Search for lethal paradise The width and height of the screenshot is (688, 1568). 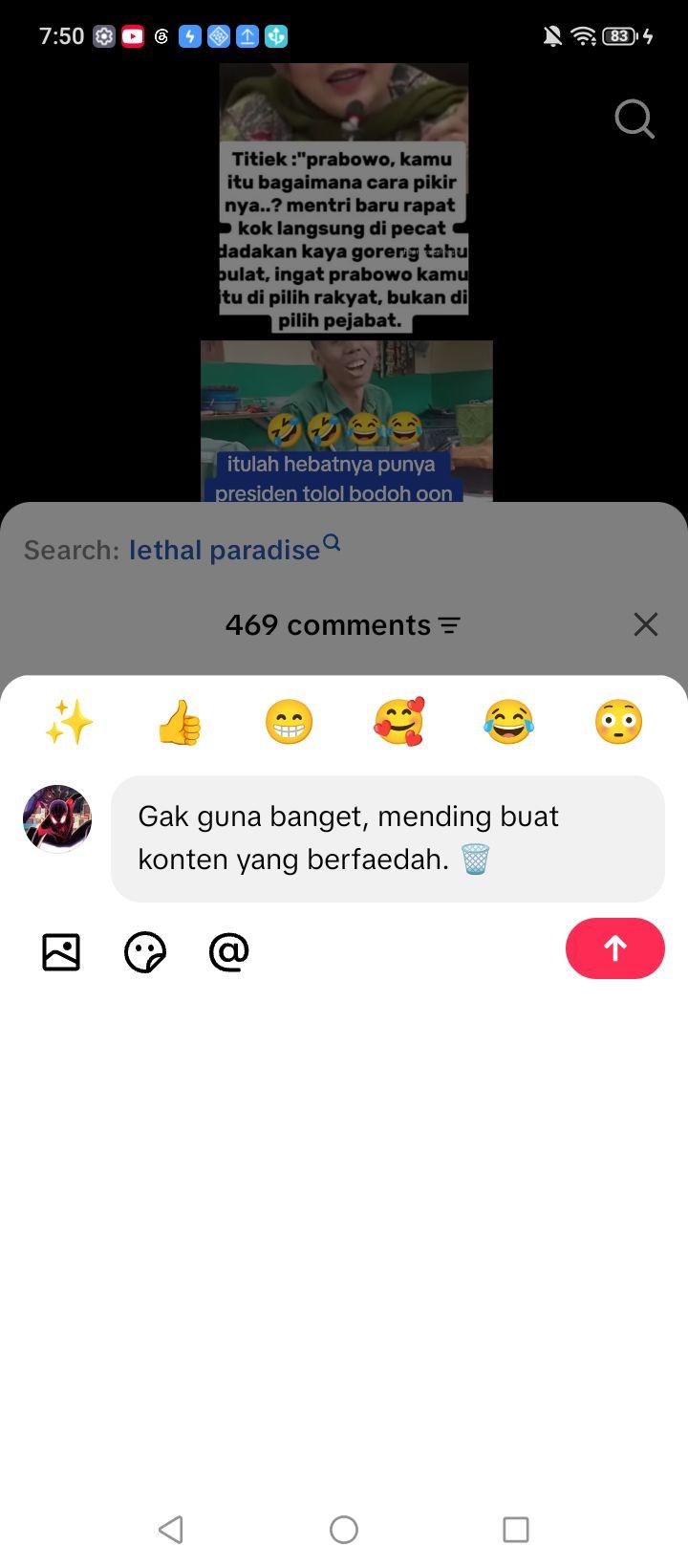[x=234, y=549]
